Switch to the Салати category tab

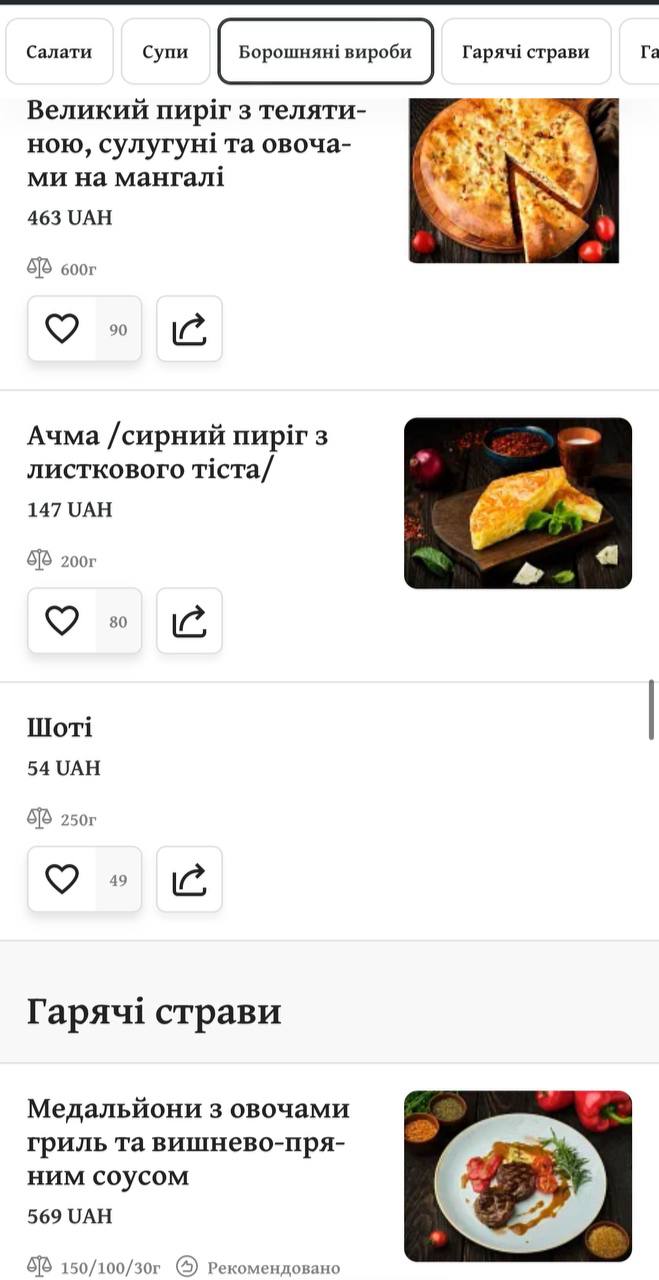pos(59,51)
